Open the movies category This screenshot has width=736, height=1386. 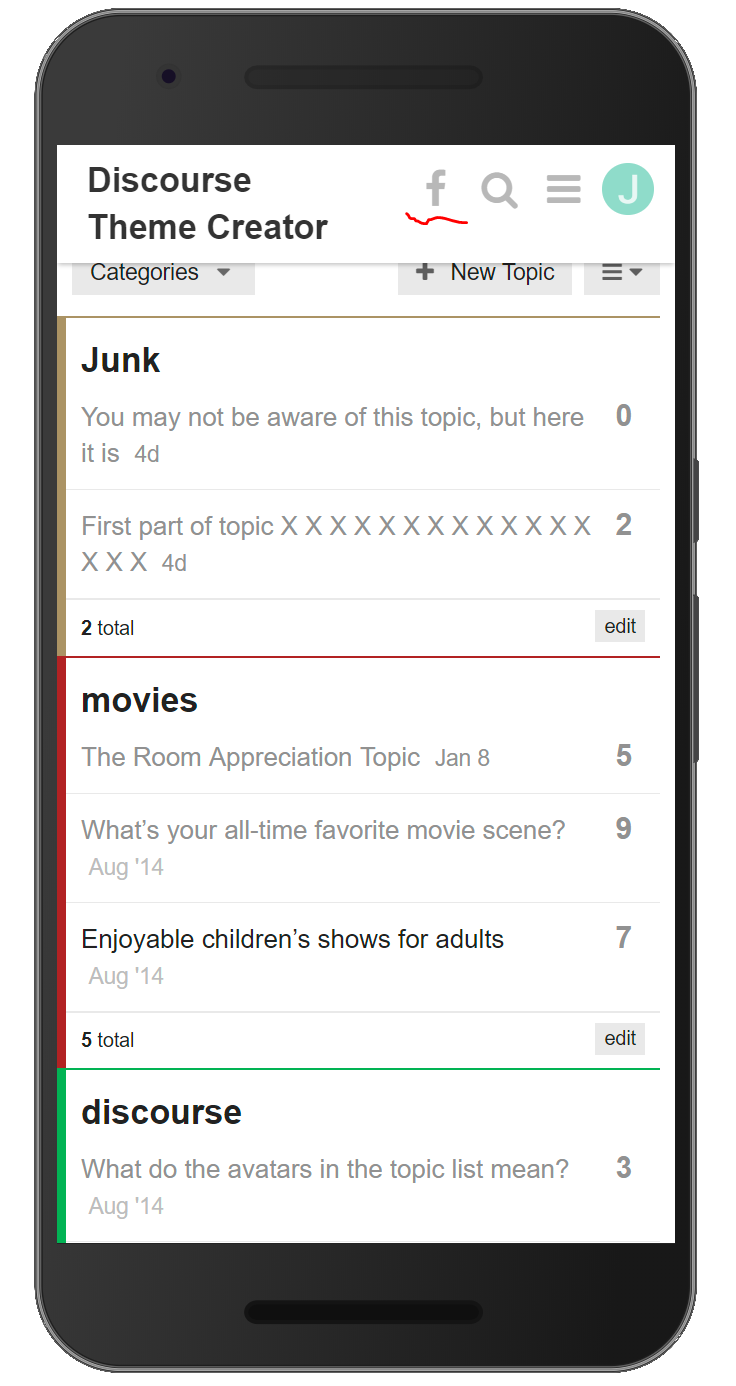[x=139, y=700]
